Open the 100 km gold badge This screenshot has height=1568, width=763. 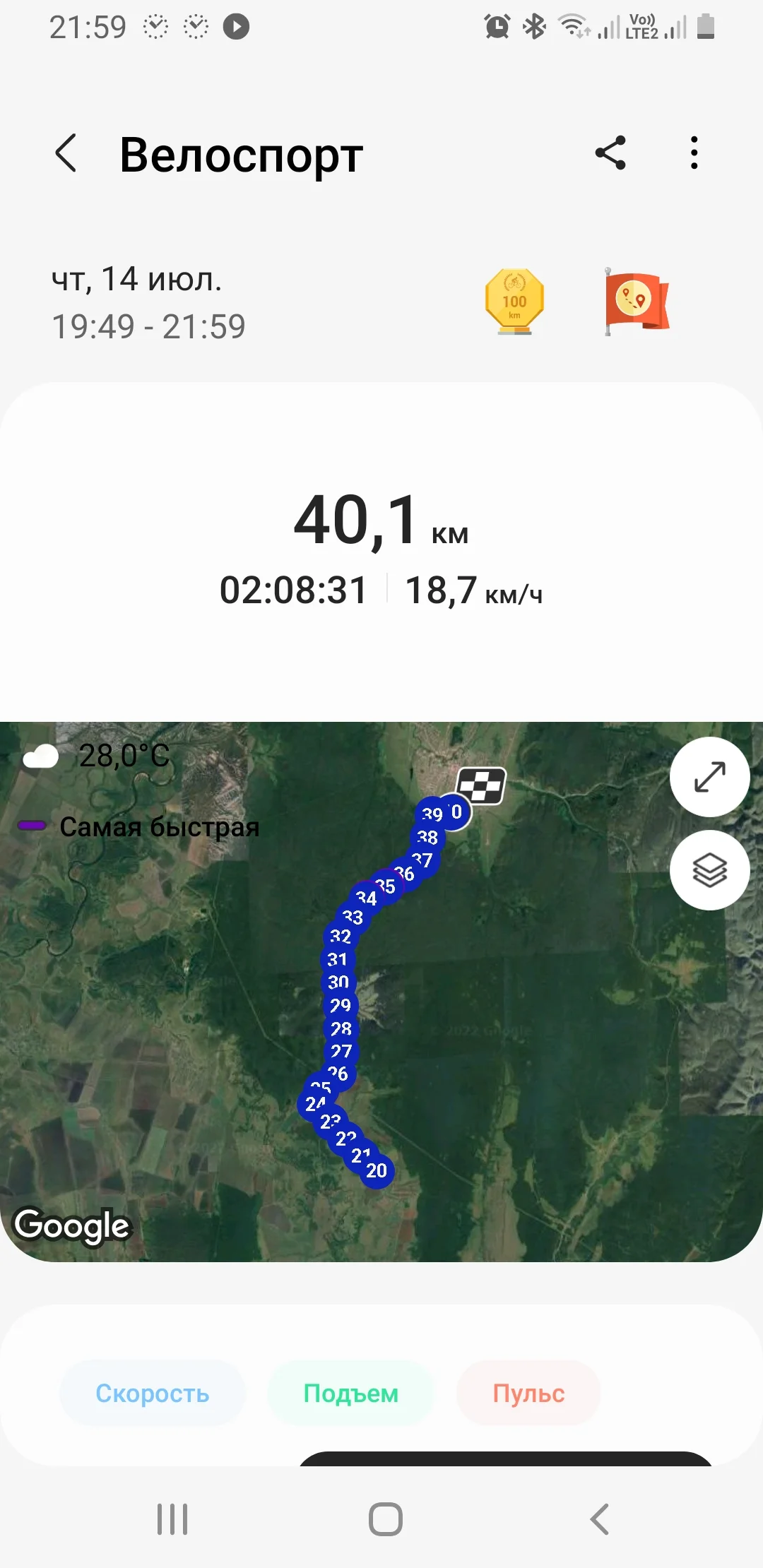514,302
